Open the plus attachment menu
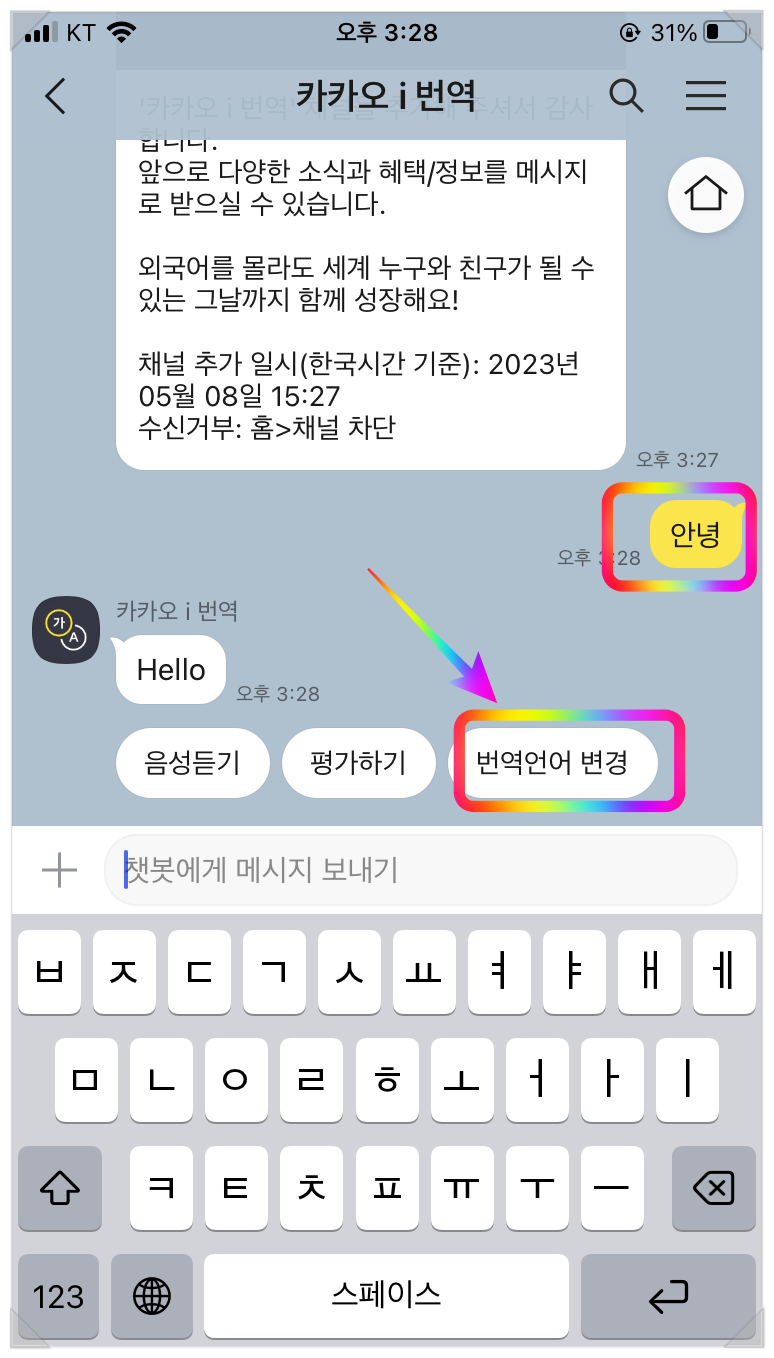This screenshot has height=1358, width=774. tap(59, 871)
